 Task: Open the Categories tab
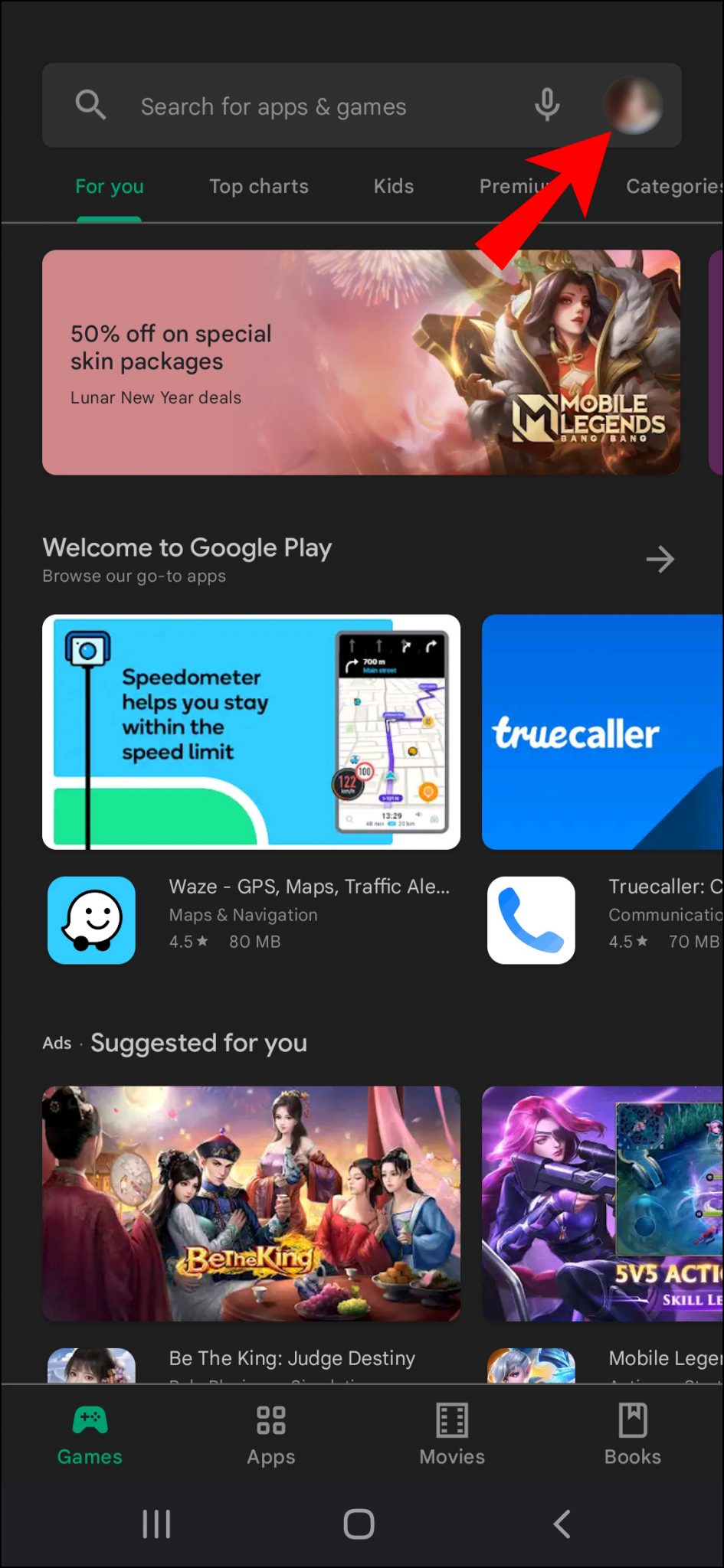(x=673, y=186)
